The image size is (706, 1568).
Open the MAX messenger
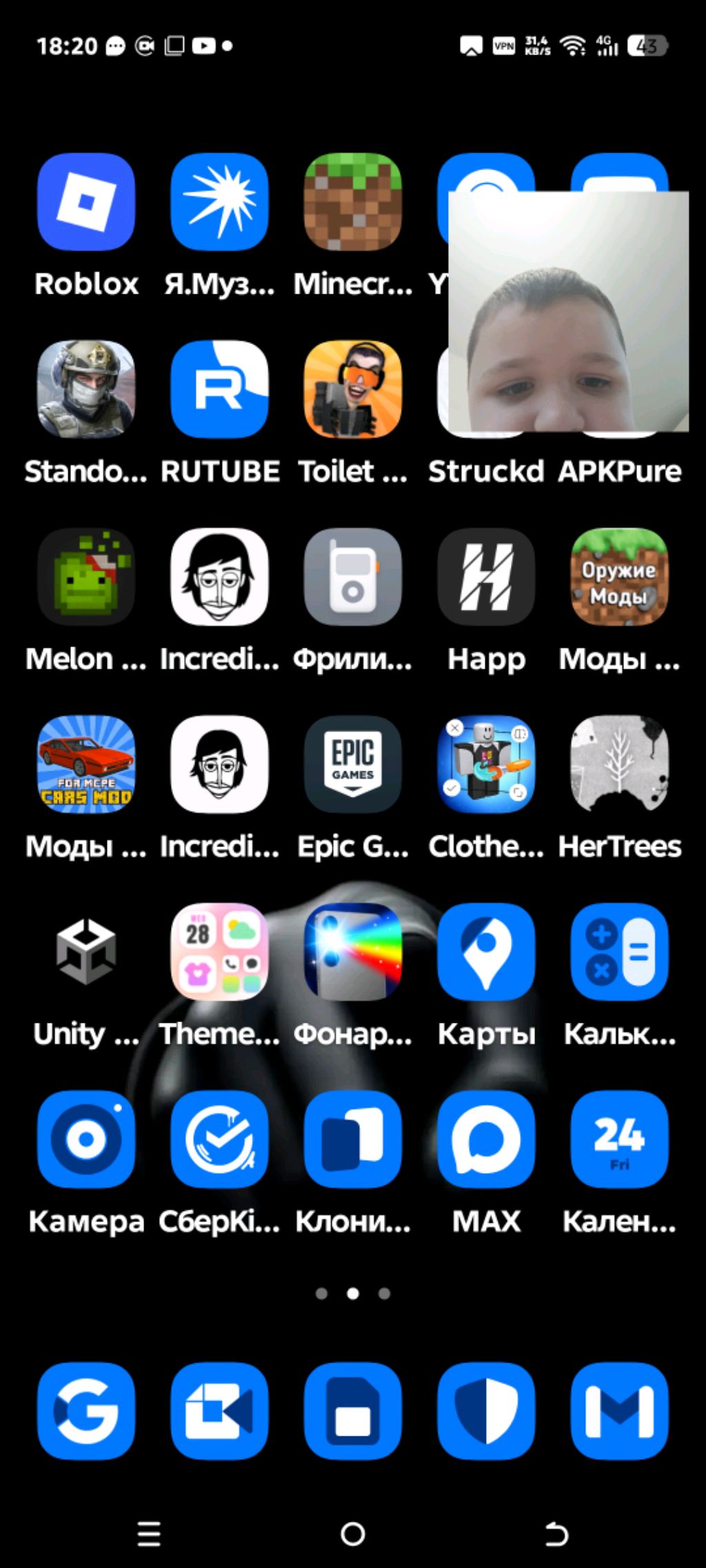486,1139
